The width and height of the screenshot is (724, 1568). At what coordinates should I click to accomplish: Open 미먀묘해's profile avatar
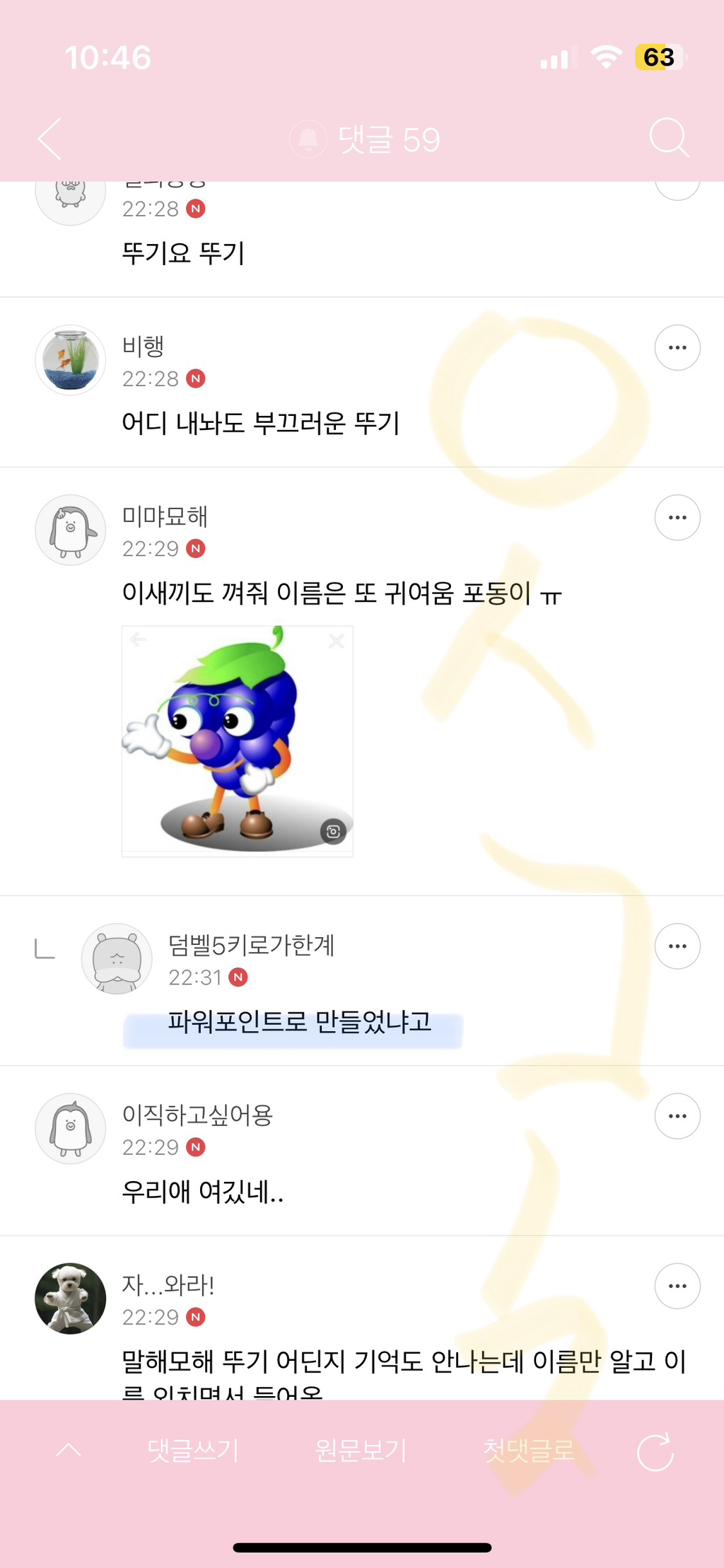tap(71, 530)
